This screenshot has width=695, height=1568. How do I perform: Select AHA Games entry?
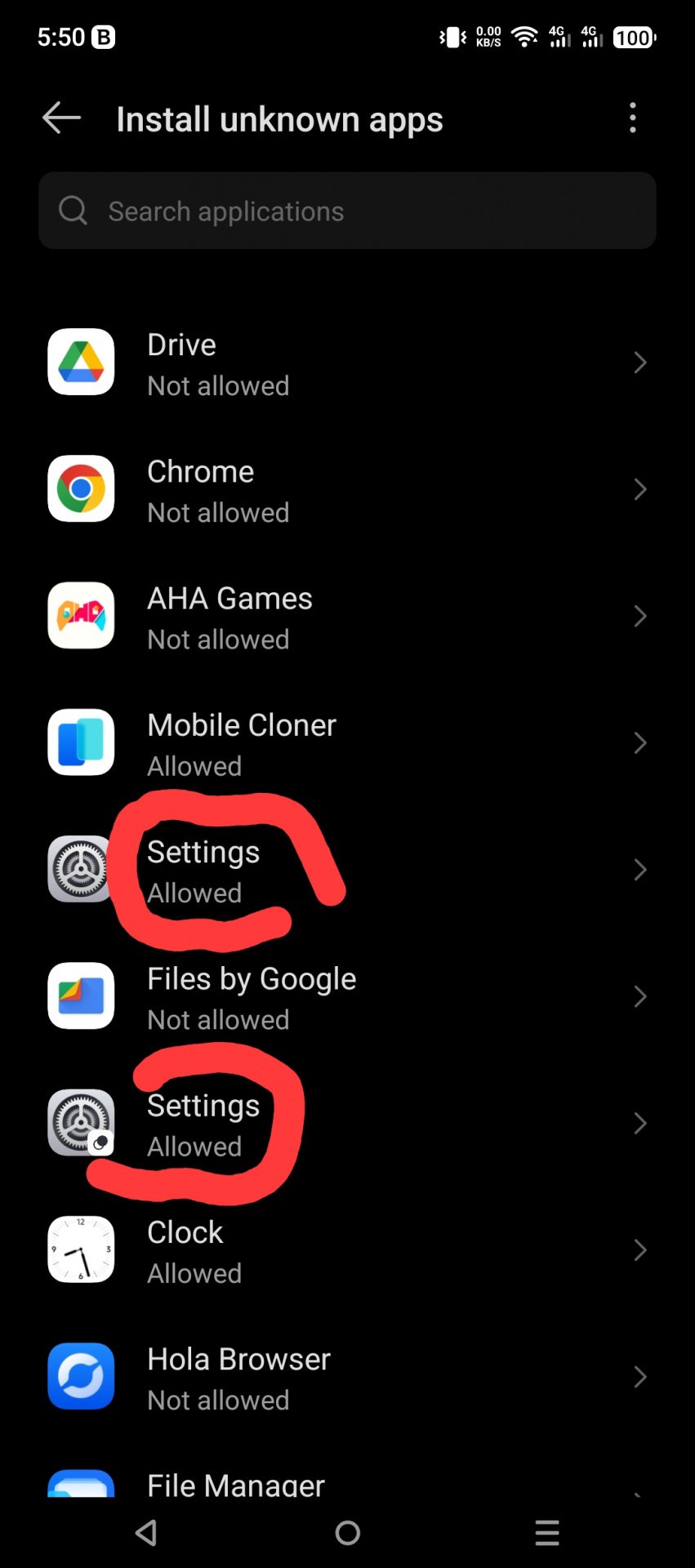347,616
